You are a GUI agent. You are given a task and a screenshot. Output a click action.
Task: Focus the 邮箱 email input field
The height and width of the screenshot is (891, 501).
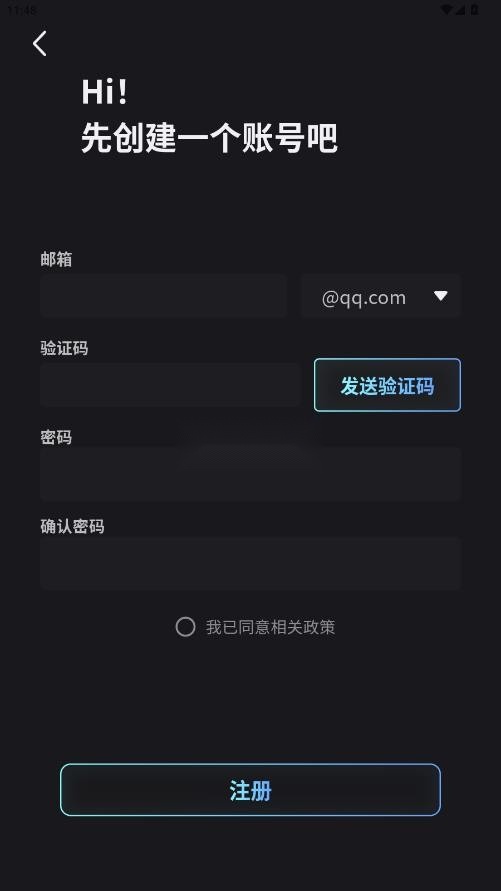point(164,295)
